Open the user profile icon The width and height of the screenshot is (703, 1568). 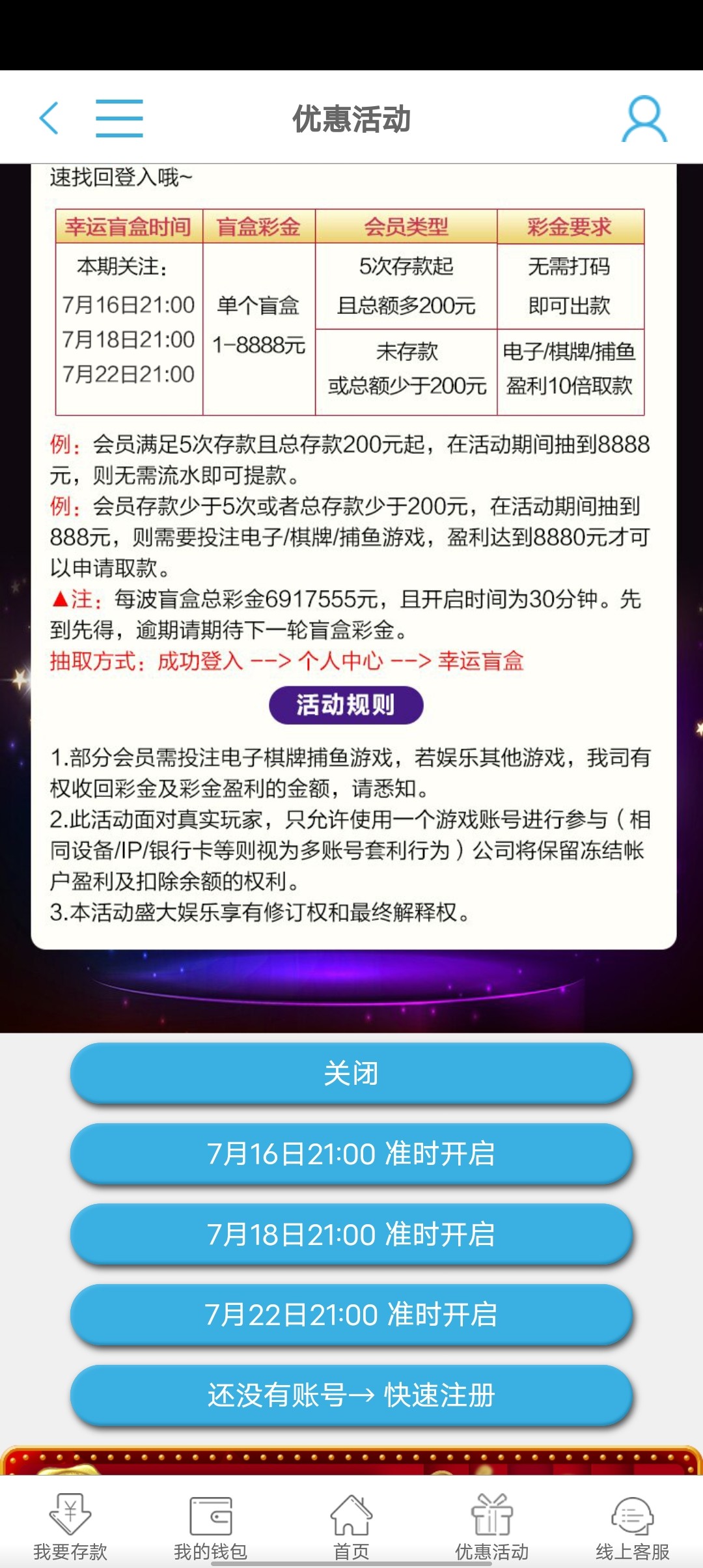coord(644,119)
